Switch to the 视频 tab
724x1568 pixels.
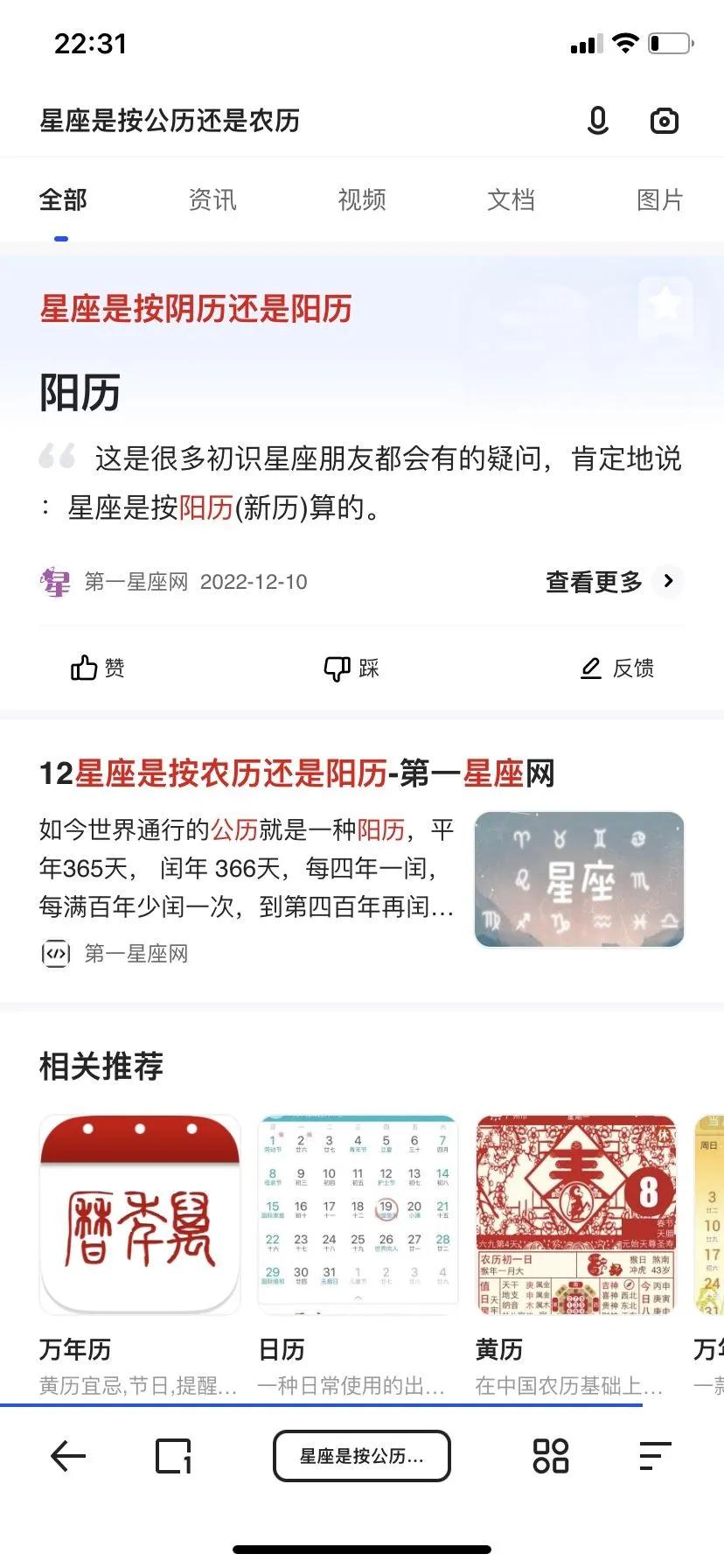tap(359, 199)
